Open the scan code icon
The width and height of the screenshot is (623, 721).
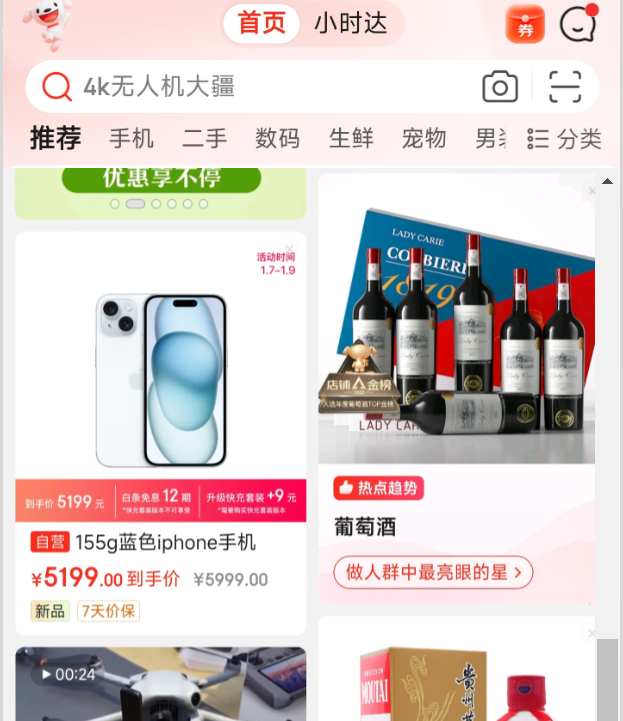[x=565, y=87]
